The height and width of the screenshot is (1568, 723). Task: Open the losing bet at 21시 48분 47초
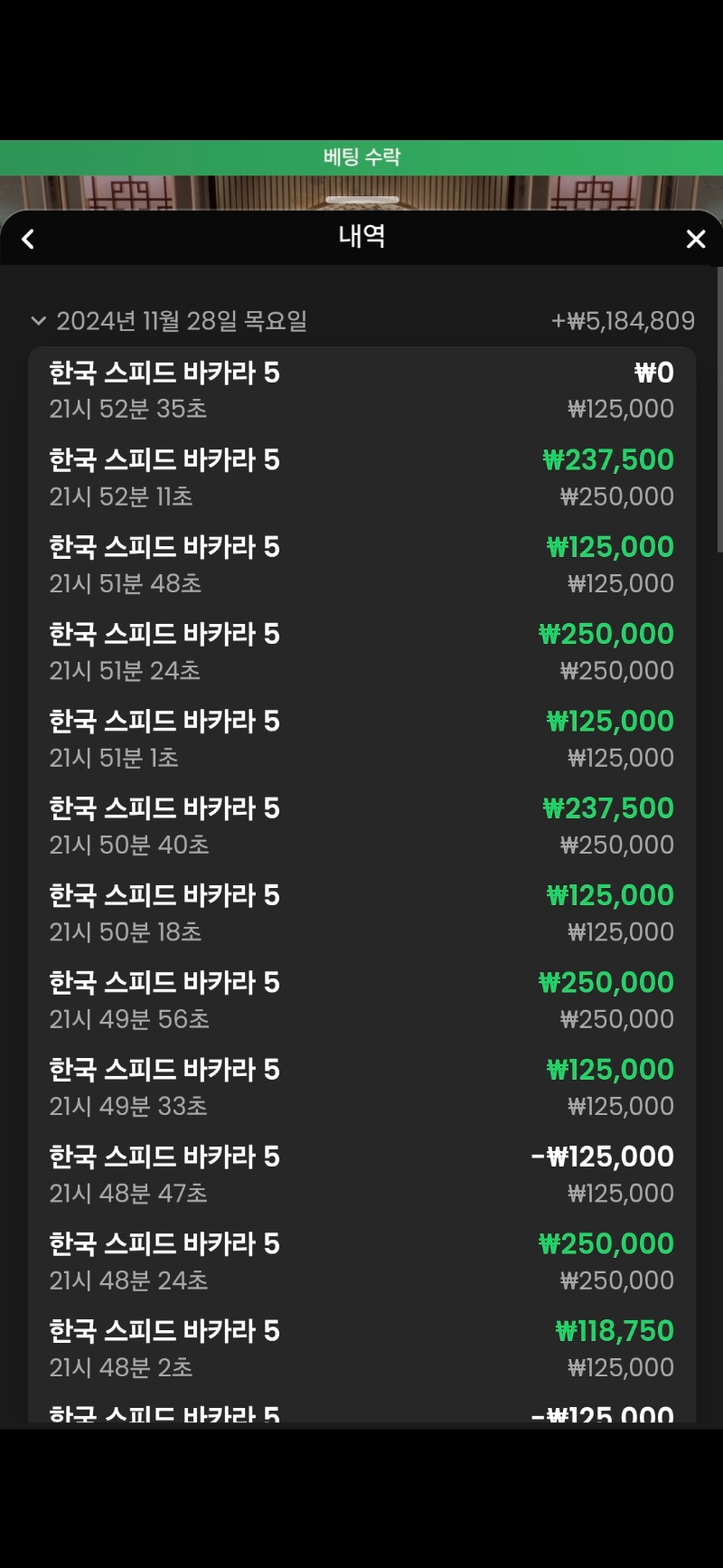click(361, 1174)
